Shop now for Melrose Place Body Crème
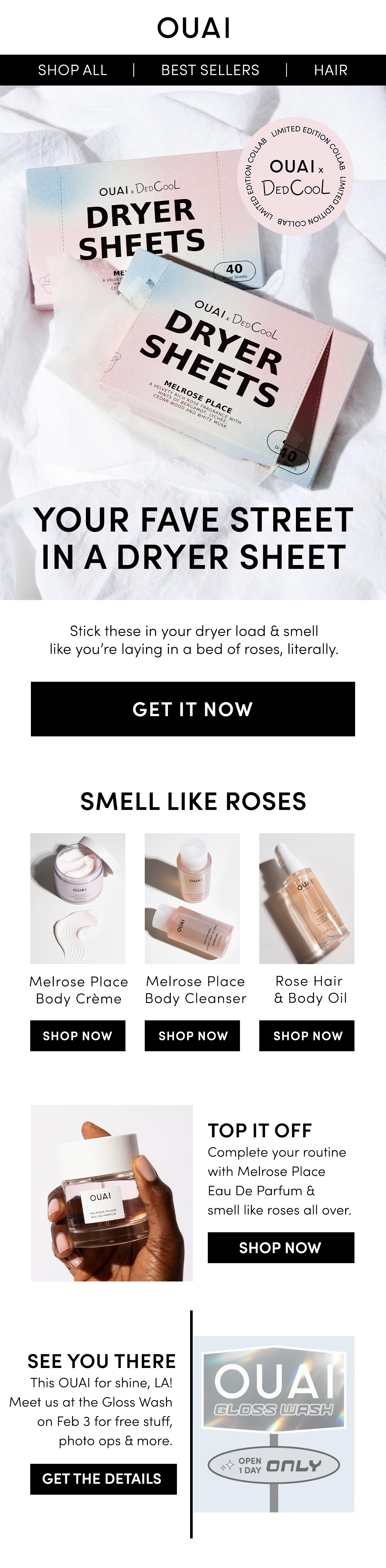Image resolution: width=386 pixels, height=1568 pixels. pyautogui.click(x=77, y=1035)
